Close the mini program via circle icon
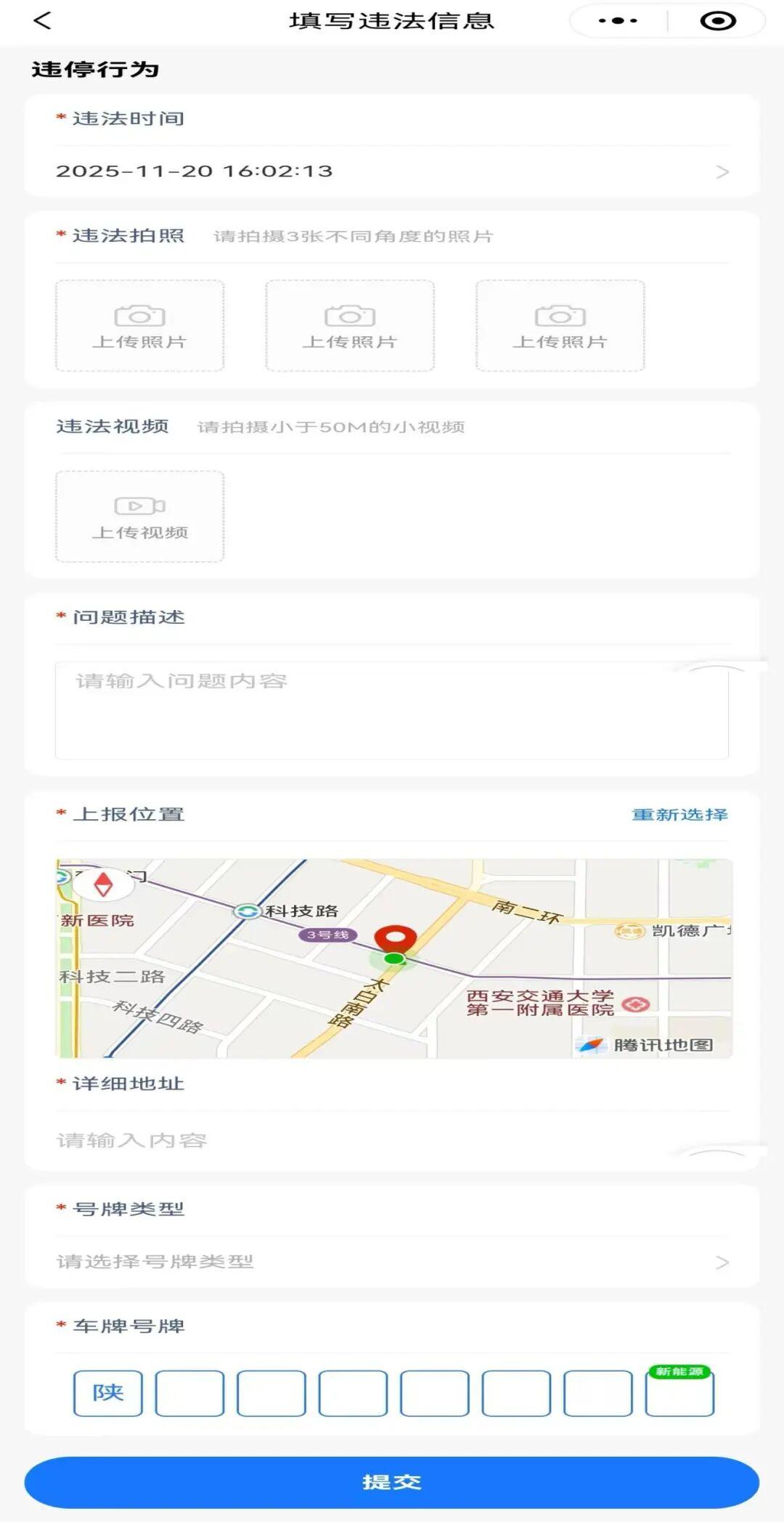This screenshot has width=784, height=1522. [x=717, y=21]
